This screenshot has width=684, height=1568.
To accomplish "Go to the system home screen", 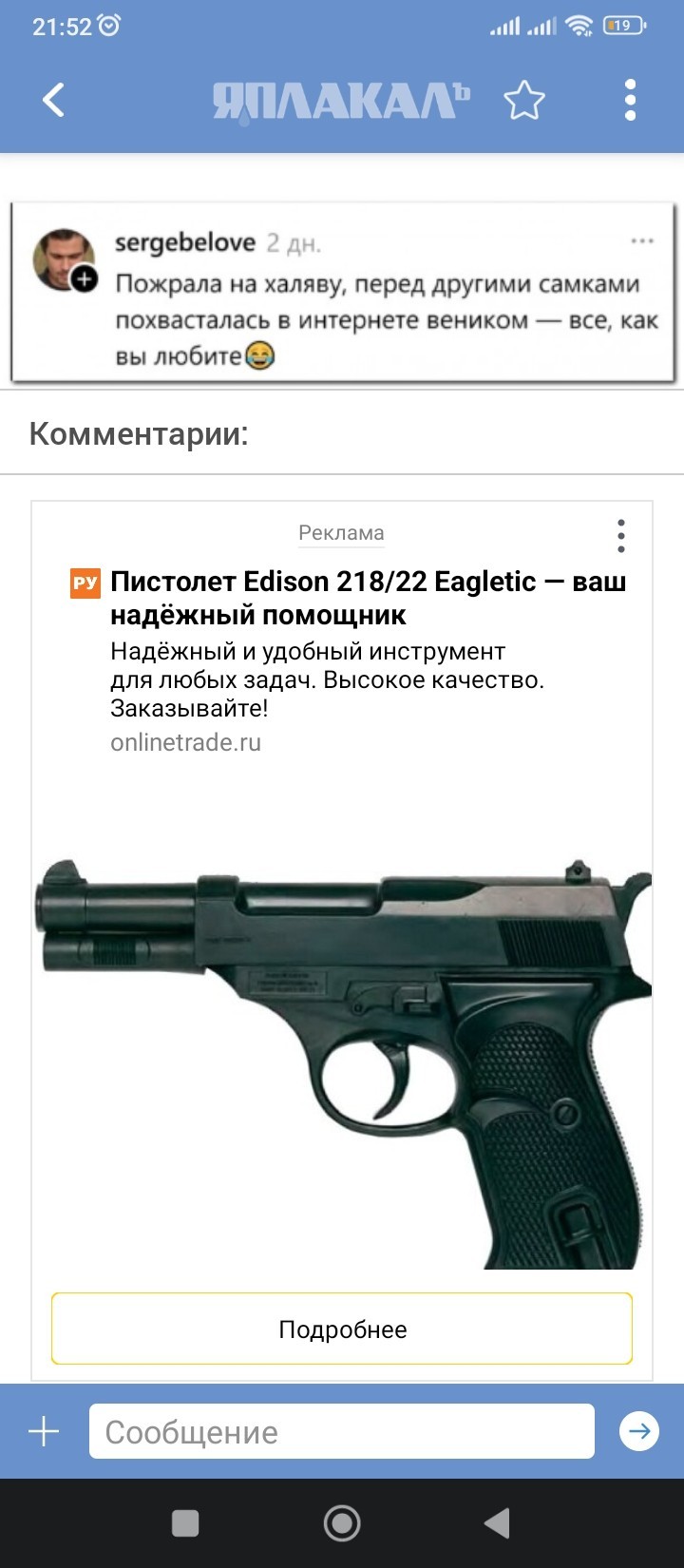I will [342, 1523].
